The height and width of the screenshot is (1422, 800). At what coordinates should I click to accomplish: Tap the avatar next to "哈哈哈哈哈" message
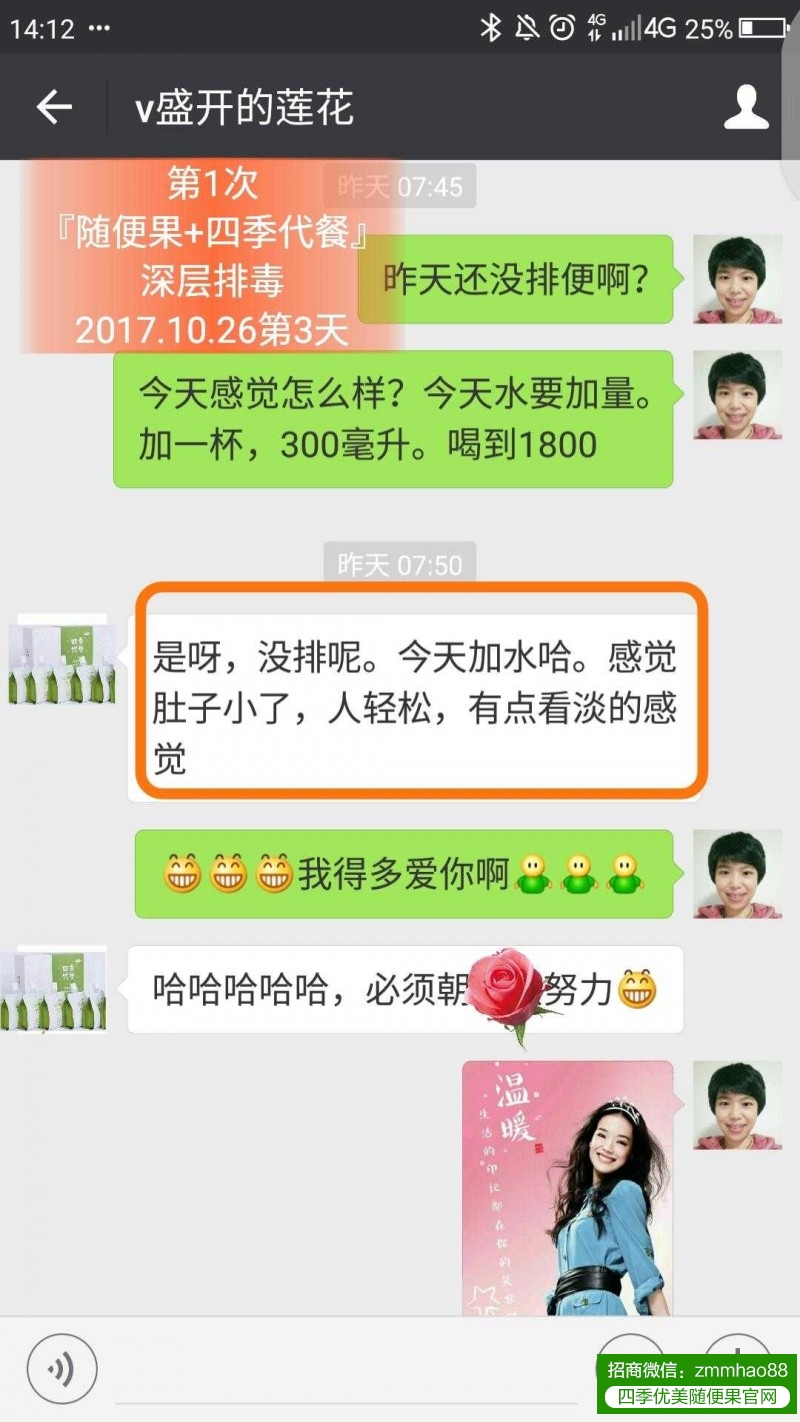tap(54, 989)
